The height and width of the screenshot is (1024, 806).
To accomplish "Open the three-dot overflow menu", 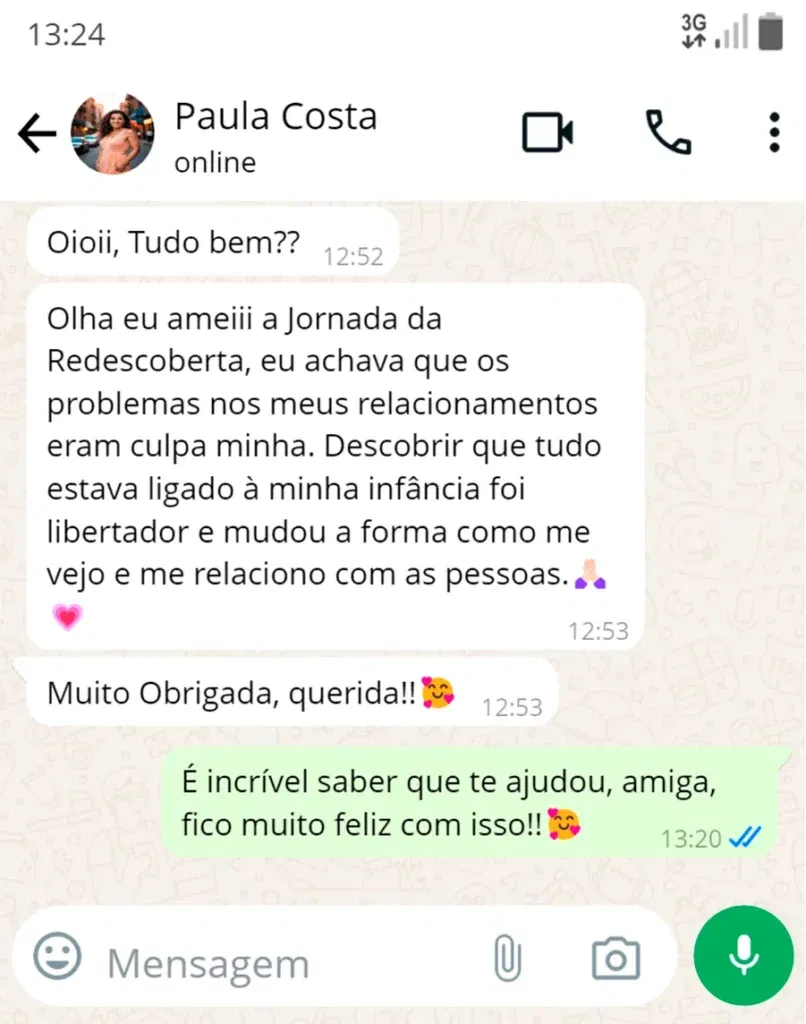I will 773,133.
